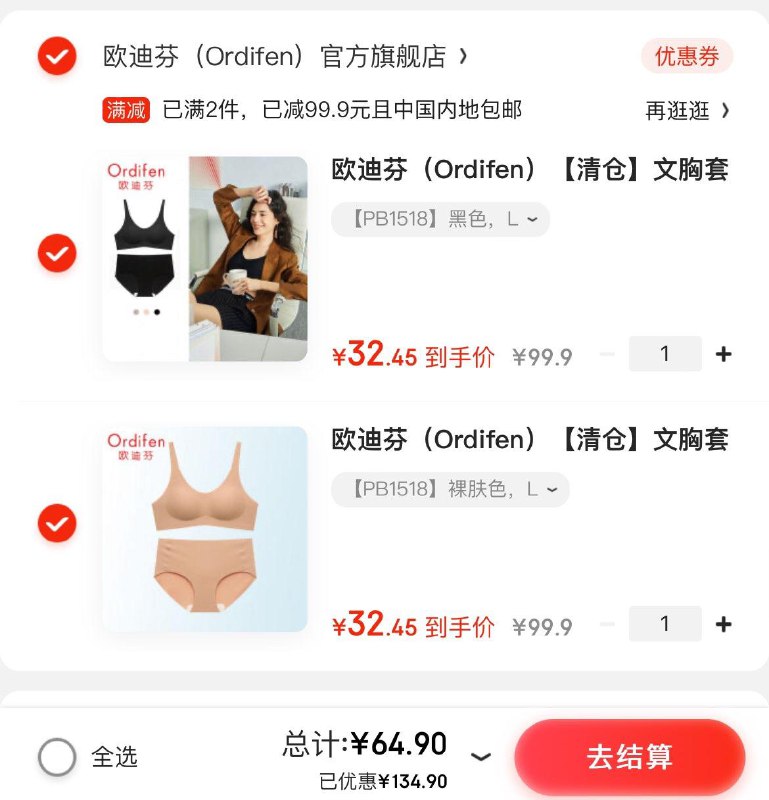
Task: Tap the 优惠券 coupon button
Action: click(x=686, y=57)
